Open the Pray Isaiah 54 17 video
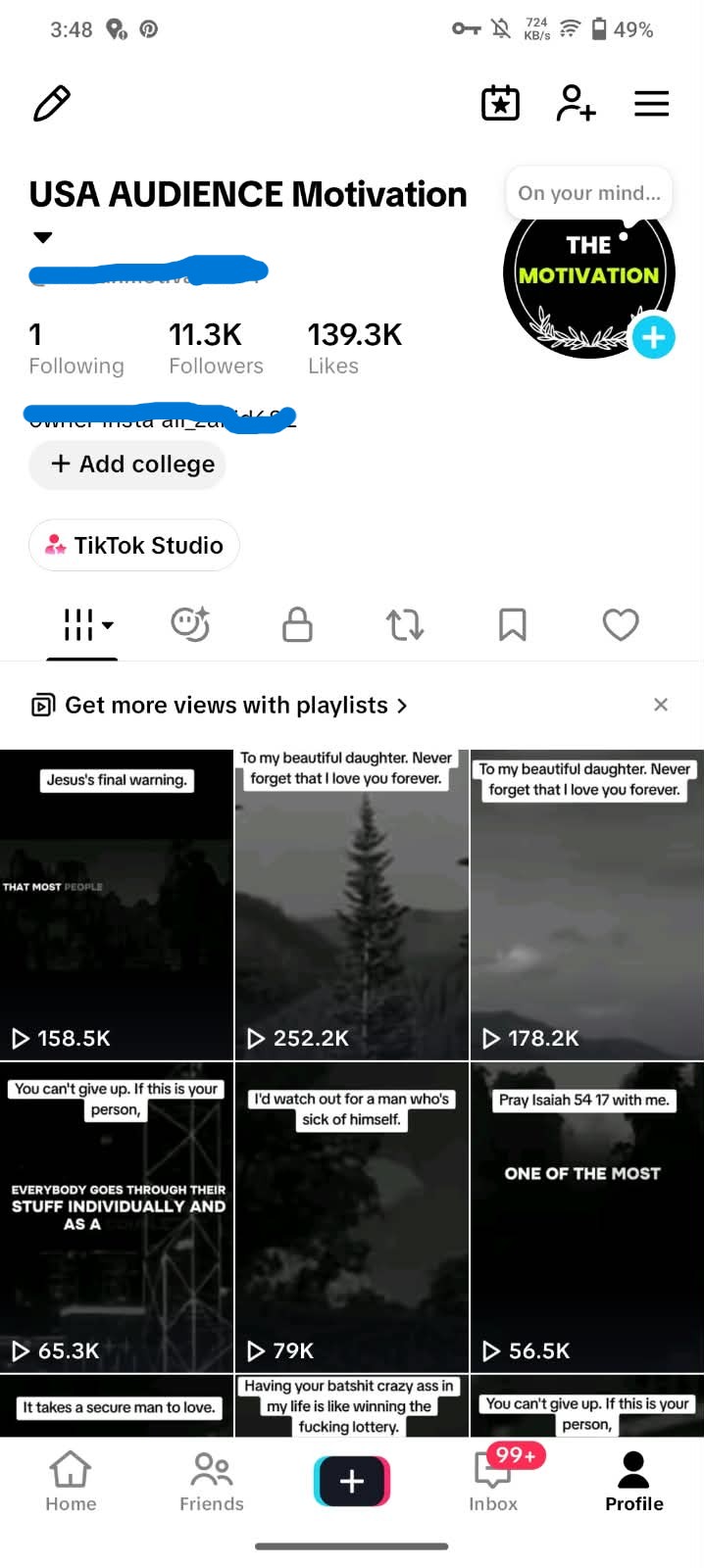 [x=587, y=1217]
